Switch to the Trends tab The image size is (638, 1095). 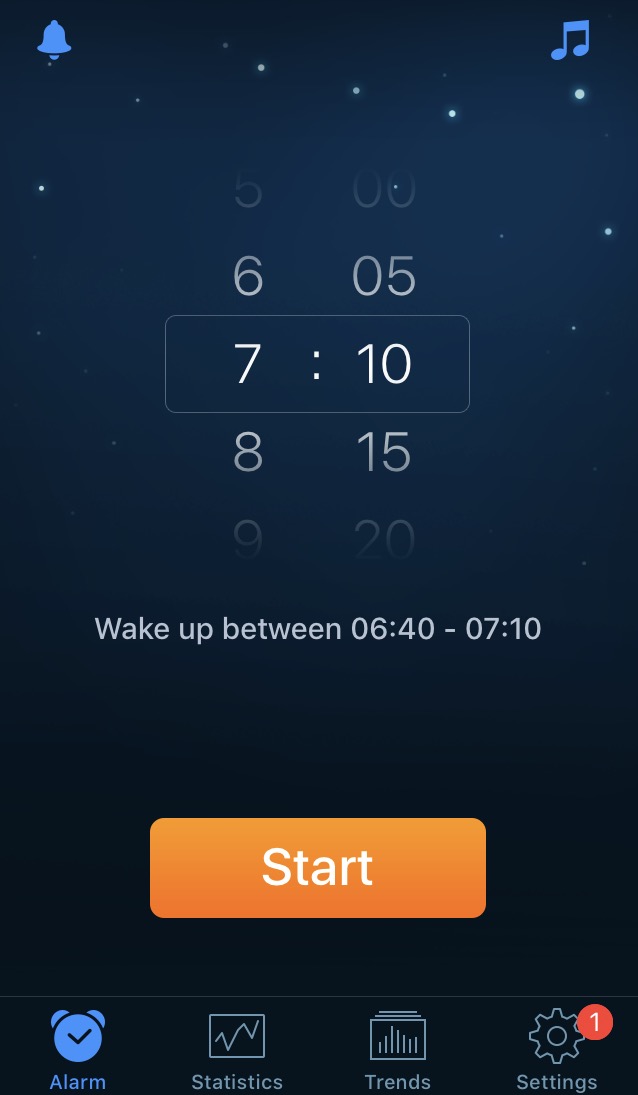(x=397, y=1050)
